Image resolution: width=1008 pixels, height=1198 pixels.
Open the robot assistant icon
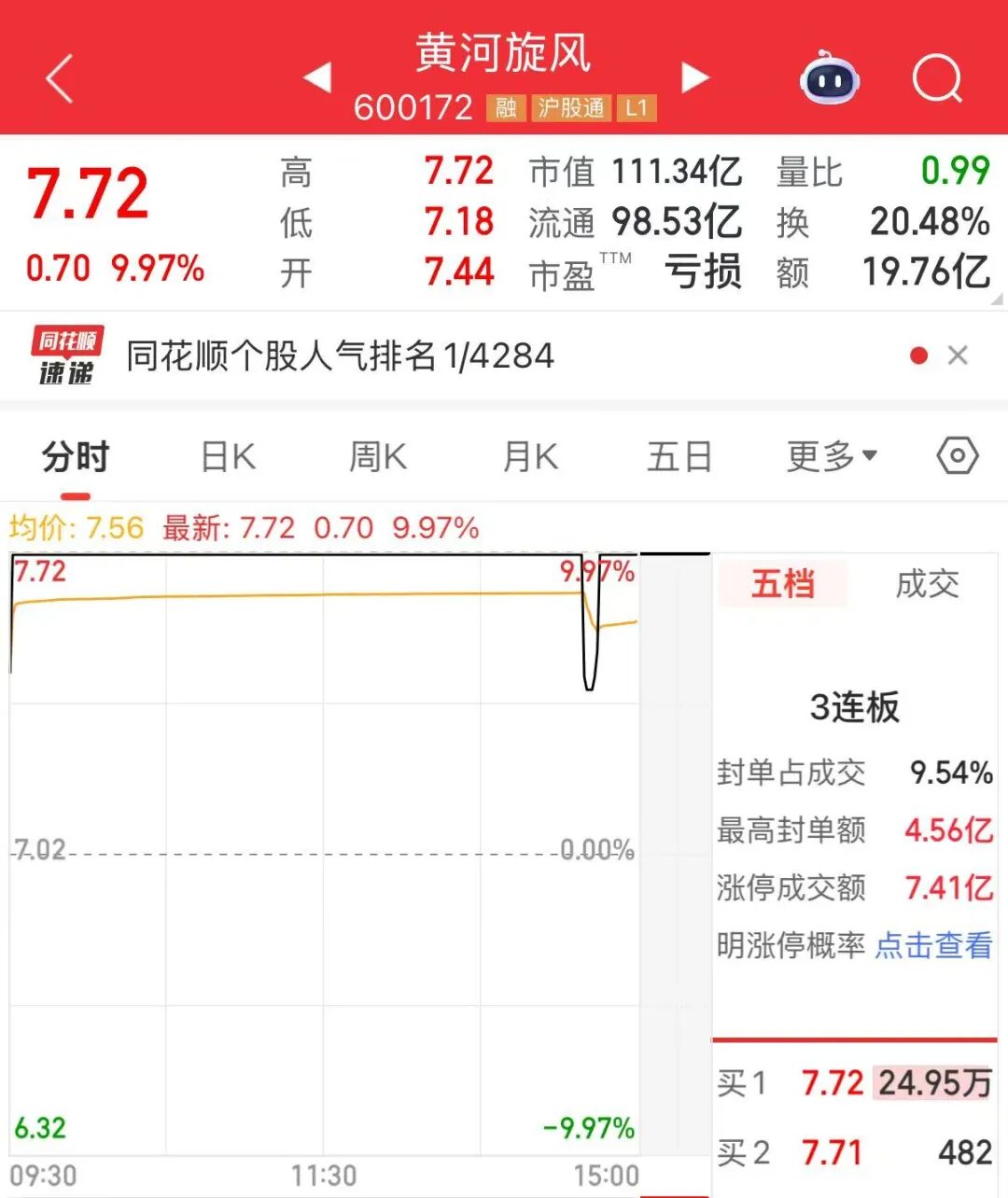coord(829,78)
